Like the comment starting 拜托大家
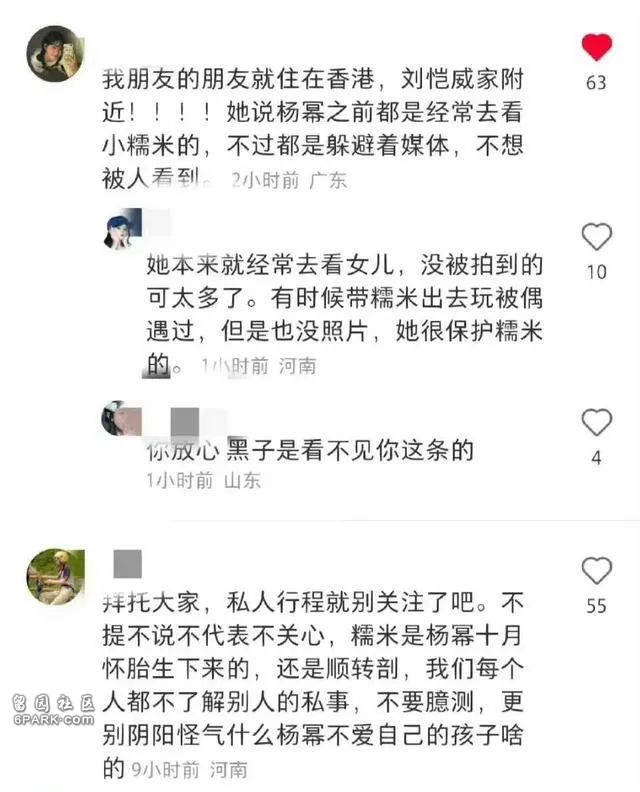The image size is (640, 792). [597, 571]
